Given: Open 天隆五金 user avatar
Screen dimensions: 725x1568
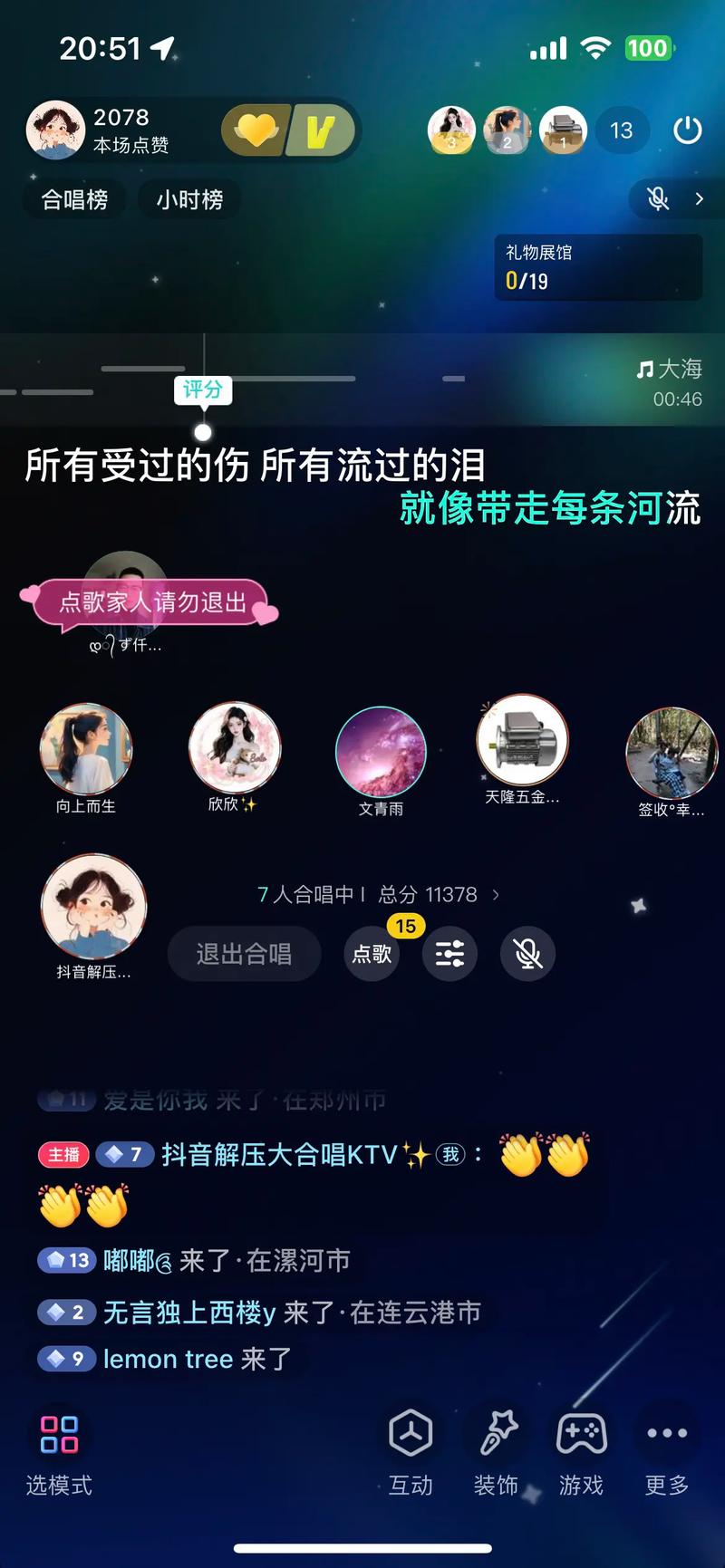Looking at the screenshot, I should point(522,741).
